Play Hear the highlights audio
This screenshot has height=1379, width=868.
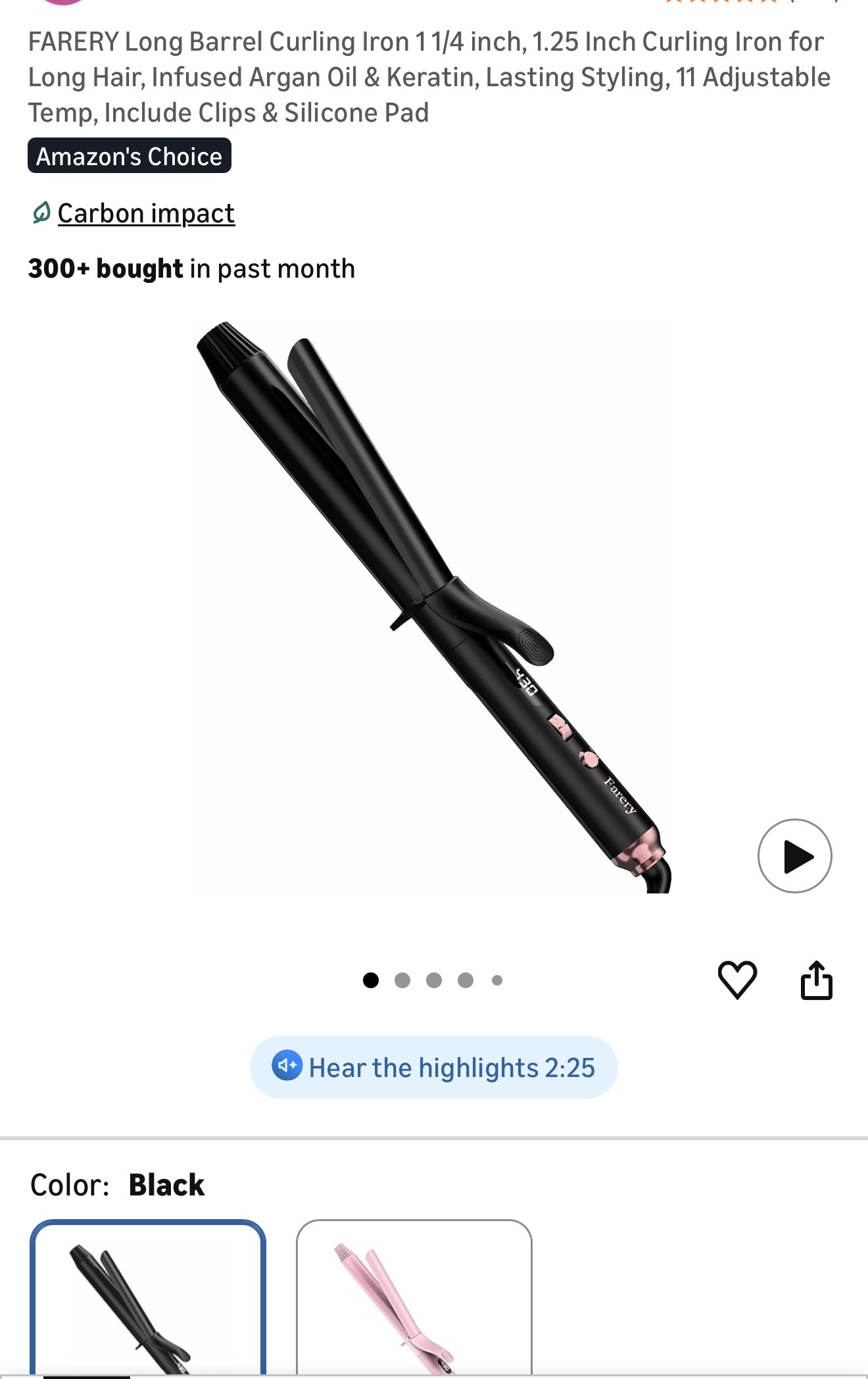[x=433, y=1067]
